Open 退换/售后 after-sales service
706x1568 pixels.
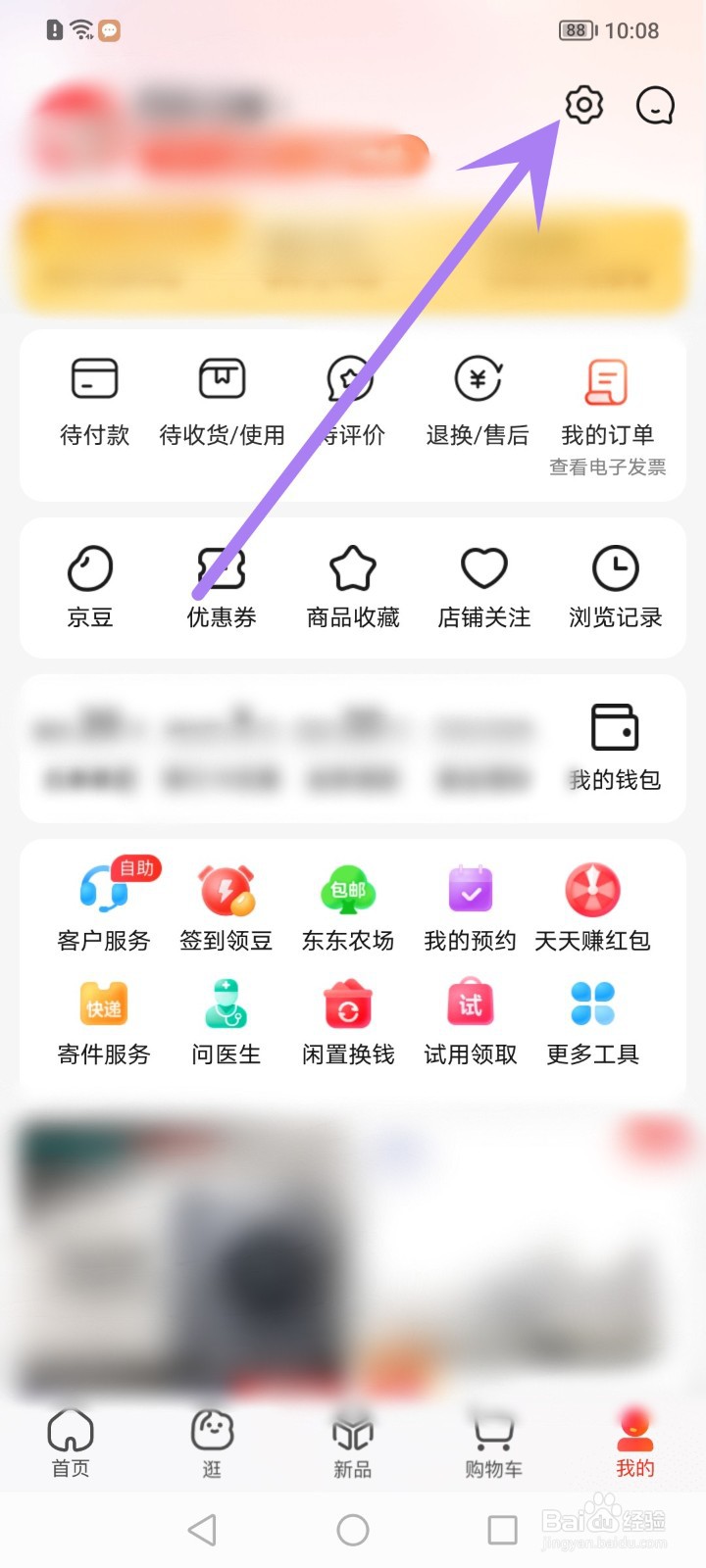tap(479, 400)
